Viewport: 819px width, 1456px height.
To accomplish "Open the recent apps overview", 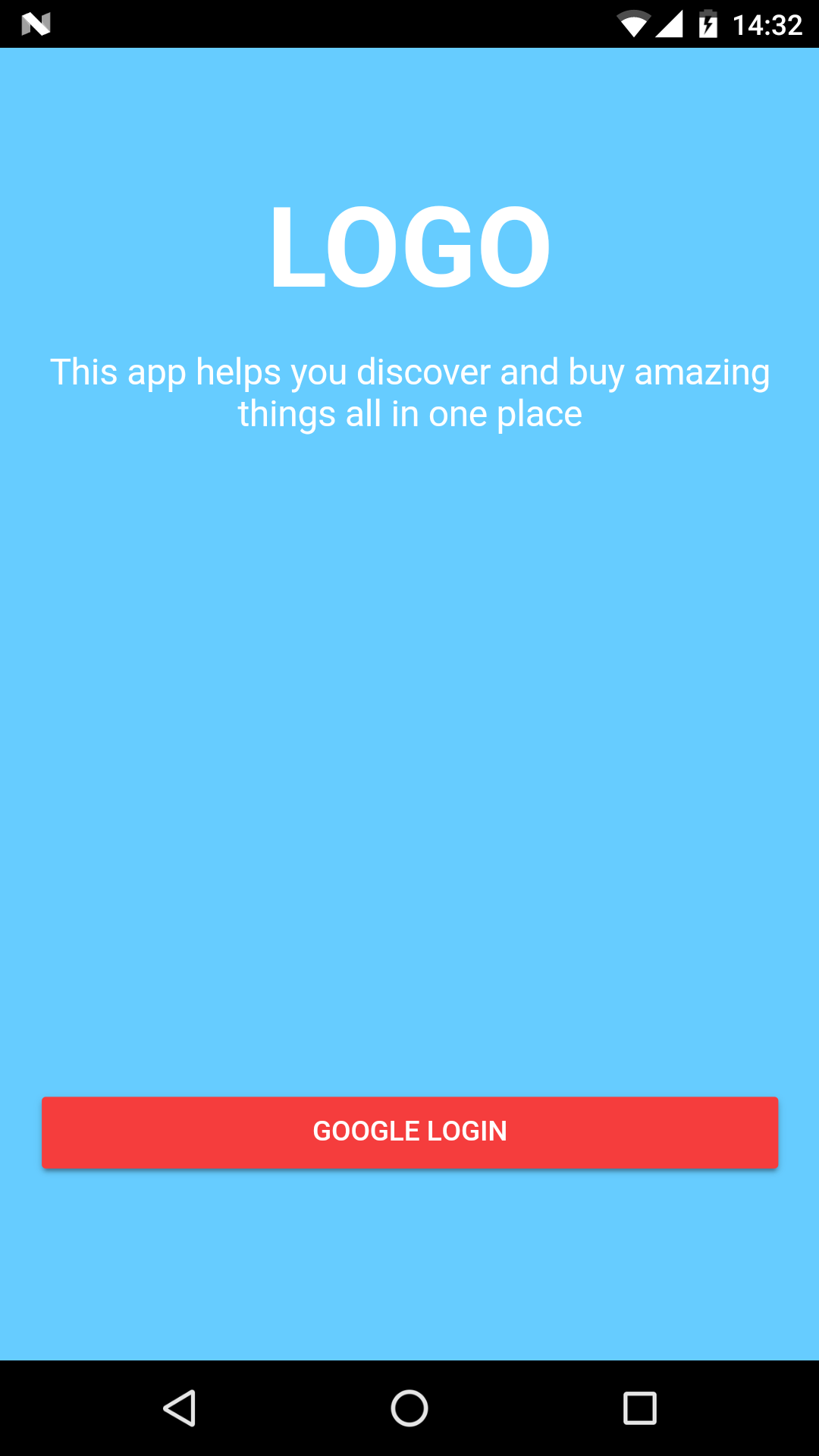I will (639, 1408).
